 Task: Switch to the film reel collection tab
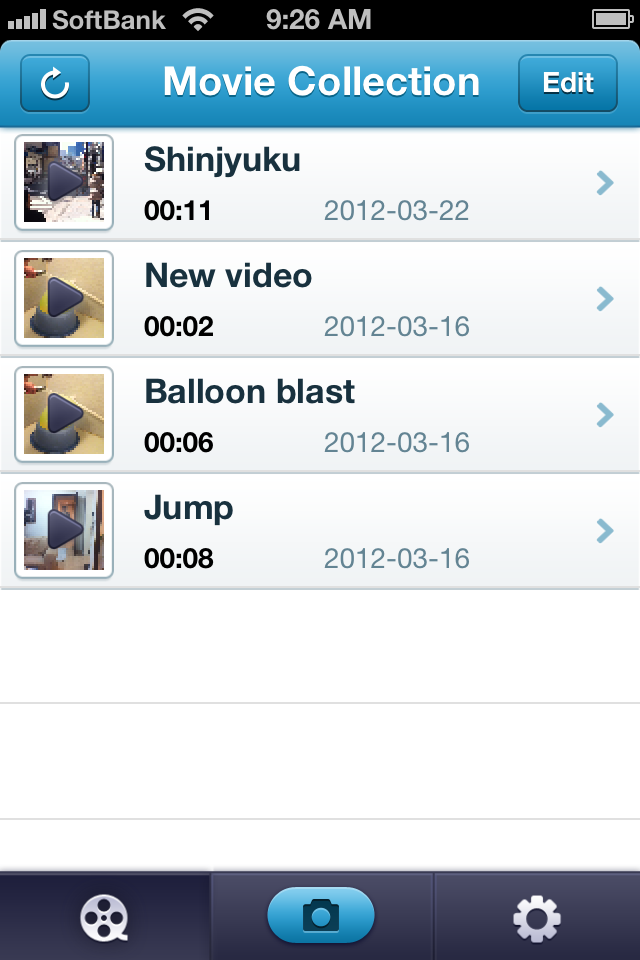(106, 917)
